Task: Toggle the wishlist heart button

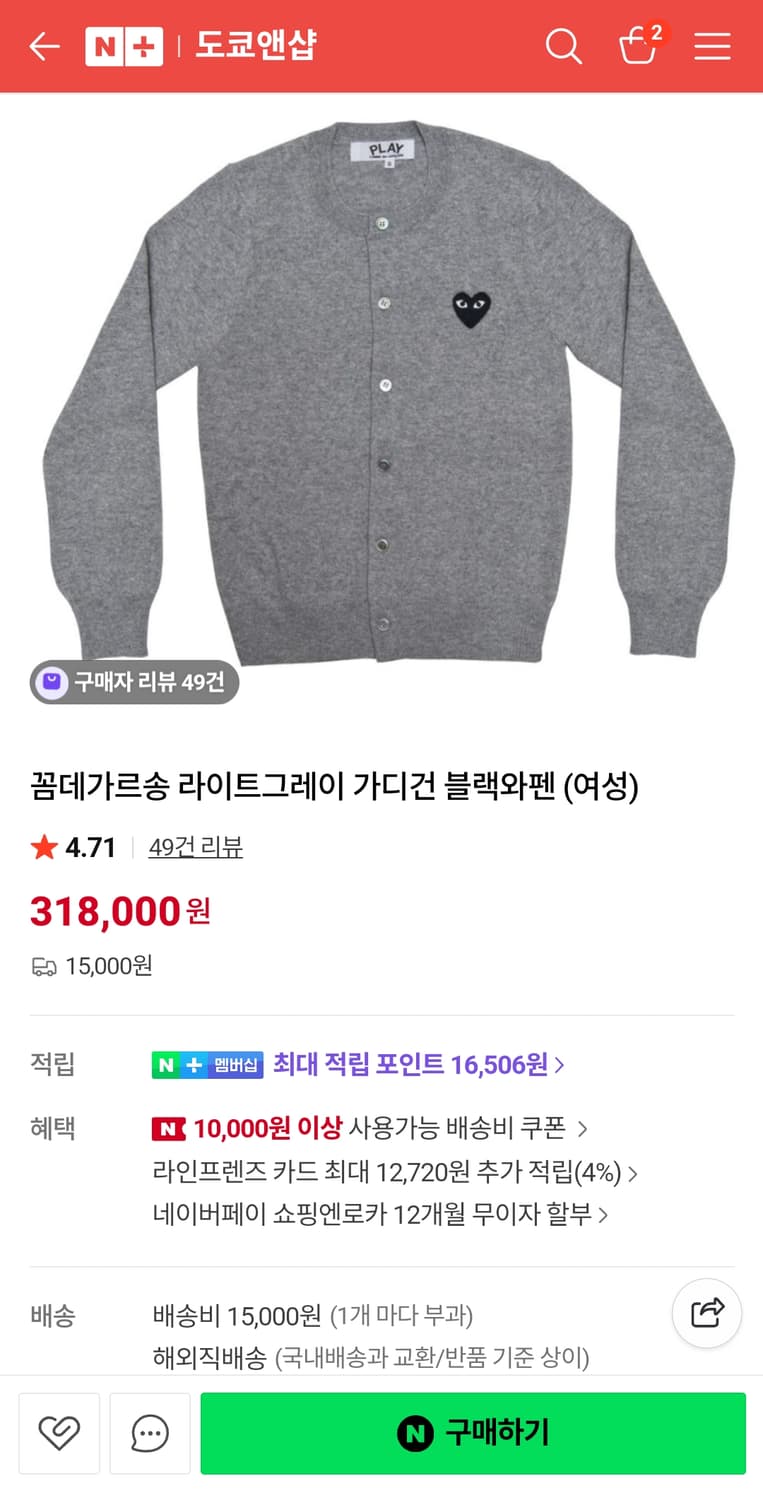Action: [x=59, y=1433]
